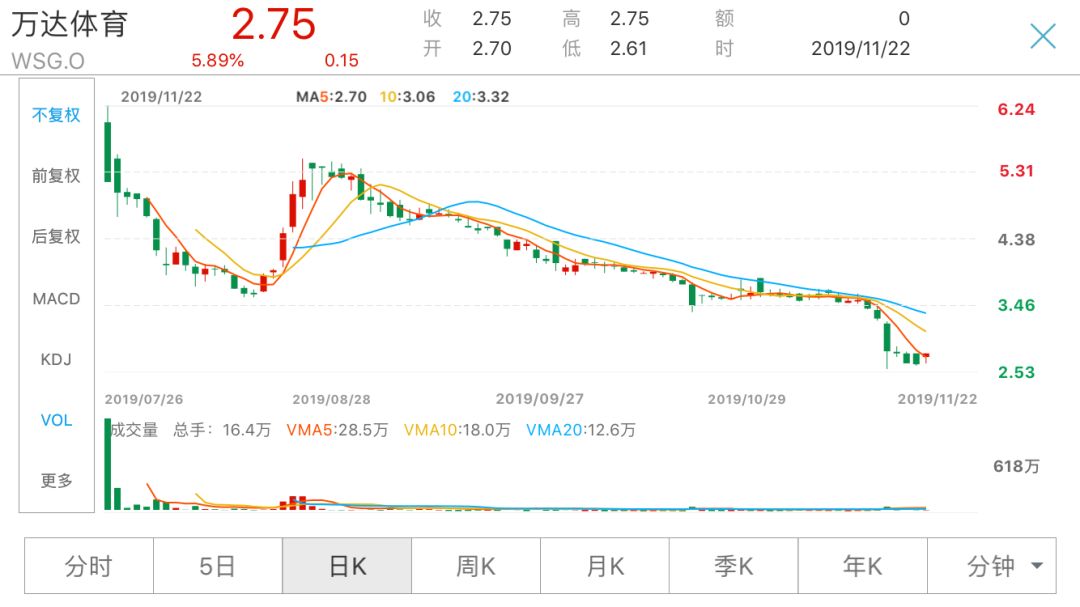Show the KDJ indicator
The width and height of the screenshot is (1080, 607).
[56, 359]
